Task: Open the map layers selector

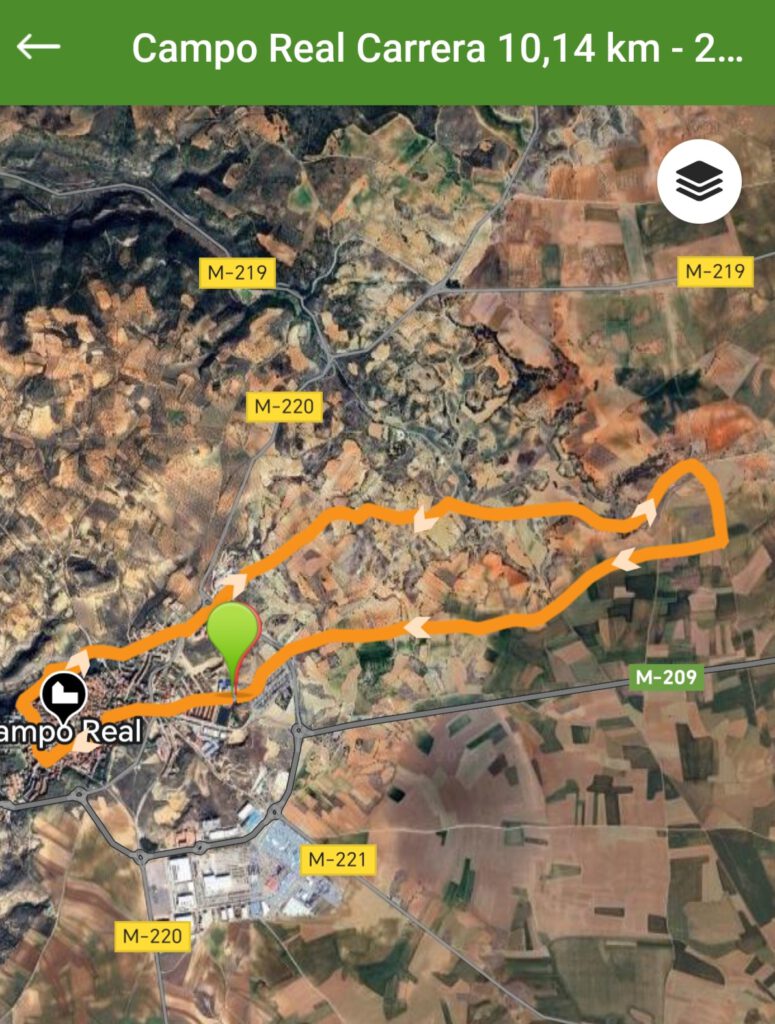Action: point(699,181)
